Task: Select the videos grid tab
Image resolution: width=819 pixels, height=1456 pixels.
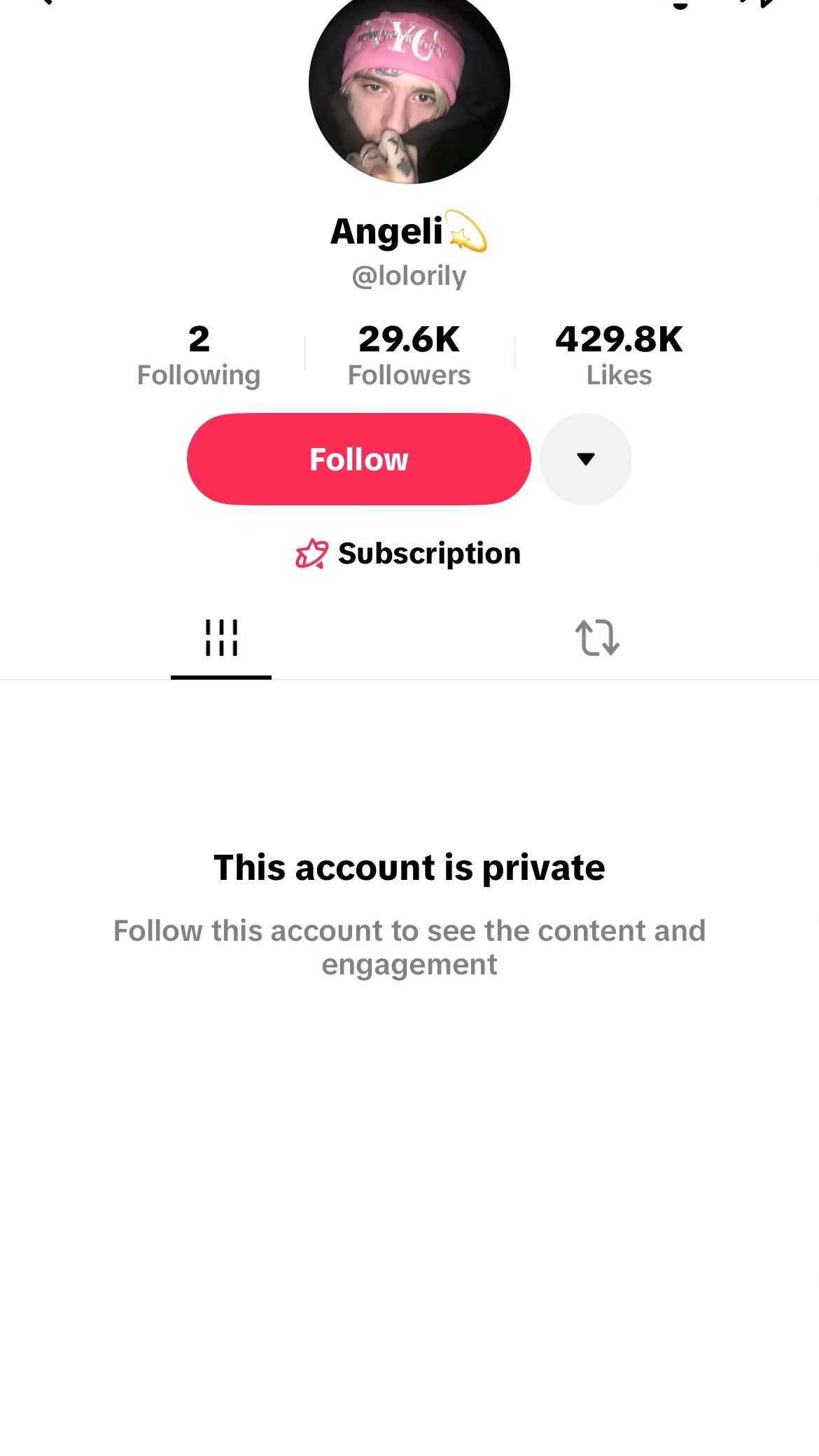Action: point(221,638)
